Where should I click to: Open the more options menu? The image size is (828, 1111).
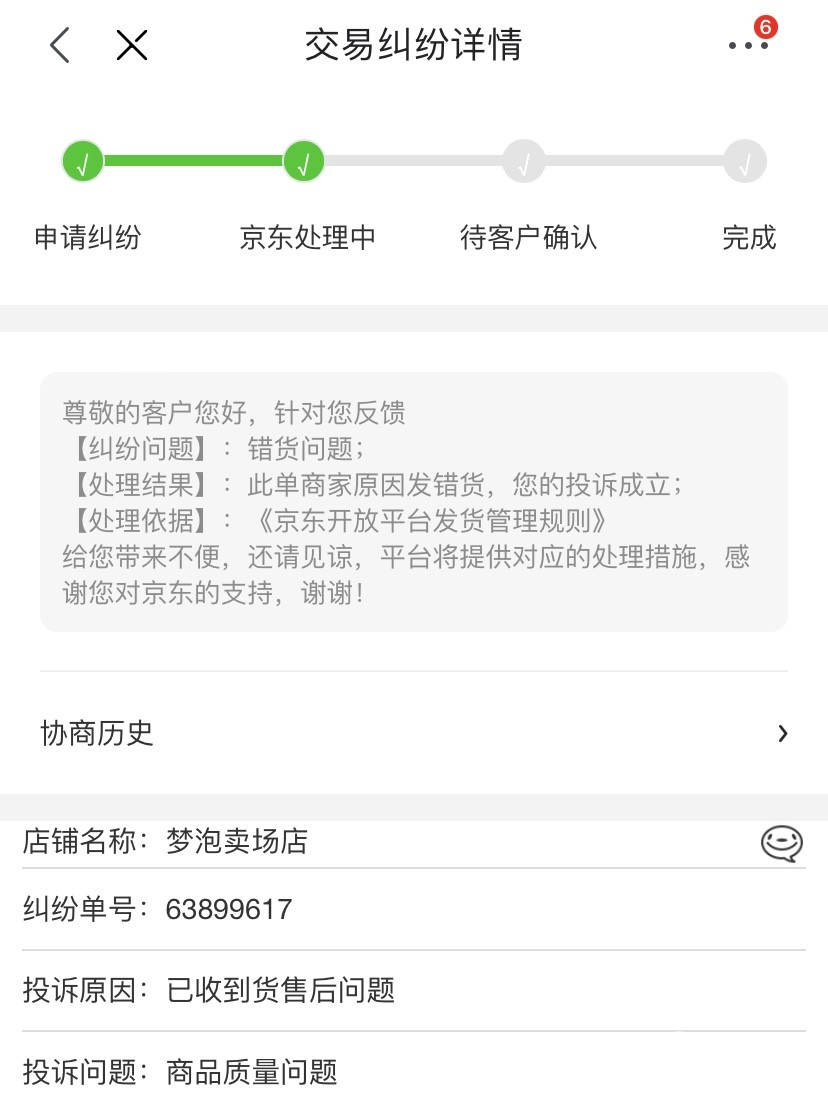pyautogui.click(x=748, y=45)
